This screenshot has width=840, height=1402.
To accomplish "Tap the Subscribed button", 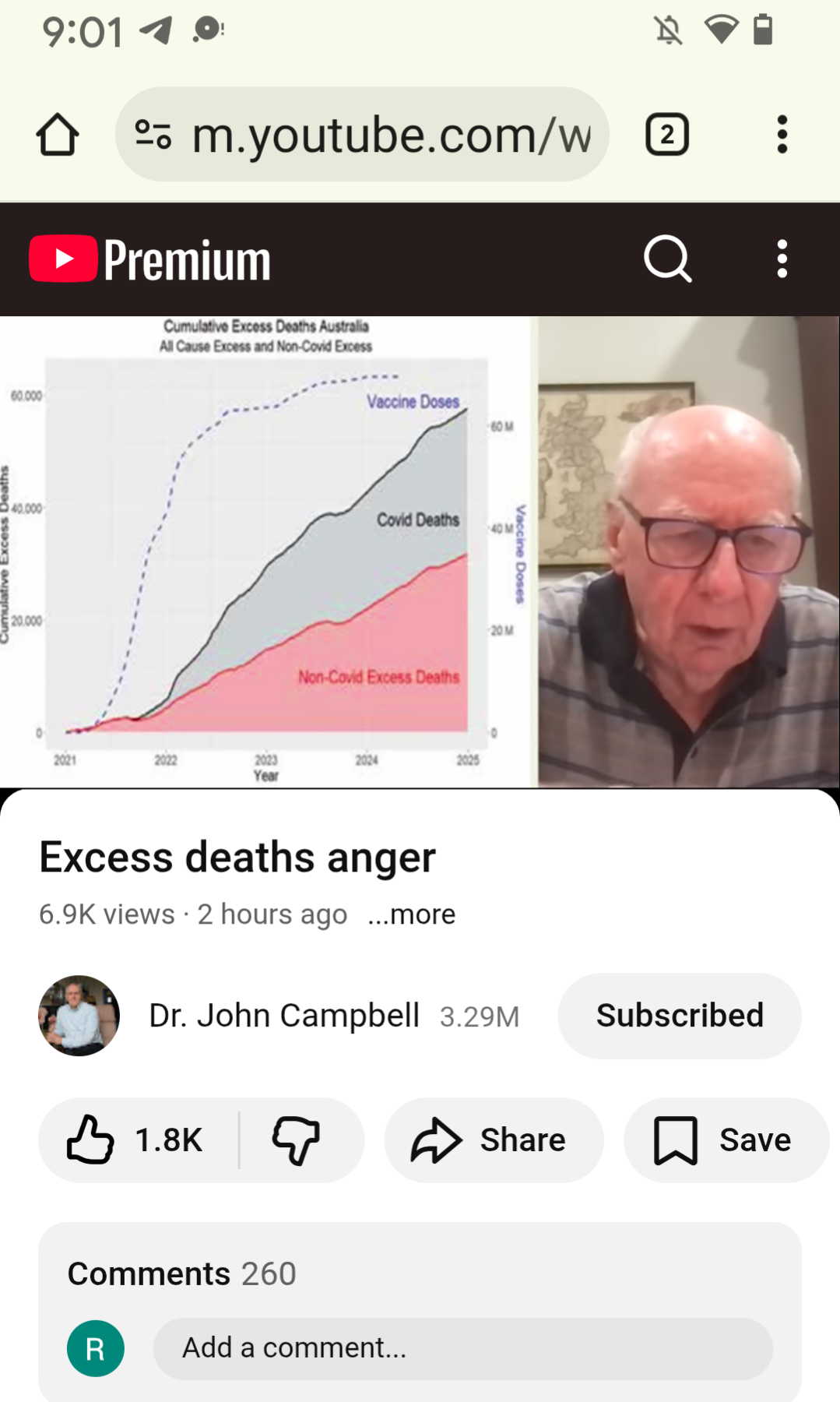I will coord(679,1016).
